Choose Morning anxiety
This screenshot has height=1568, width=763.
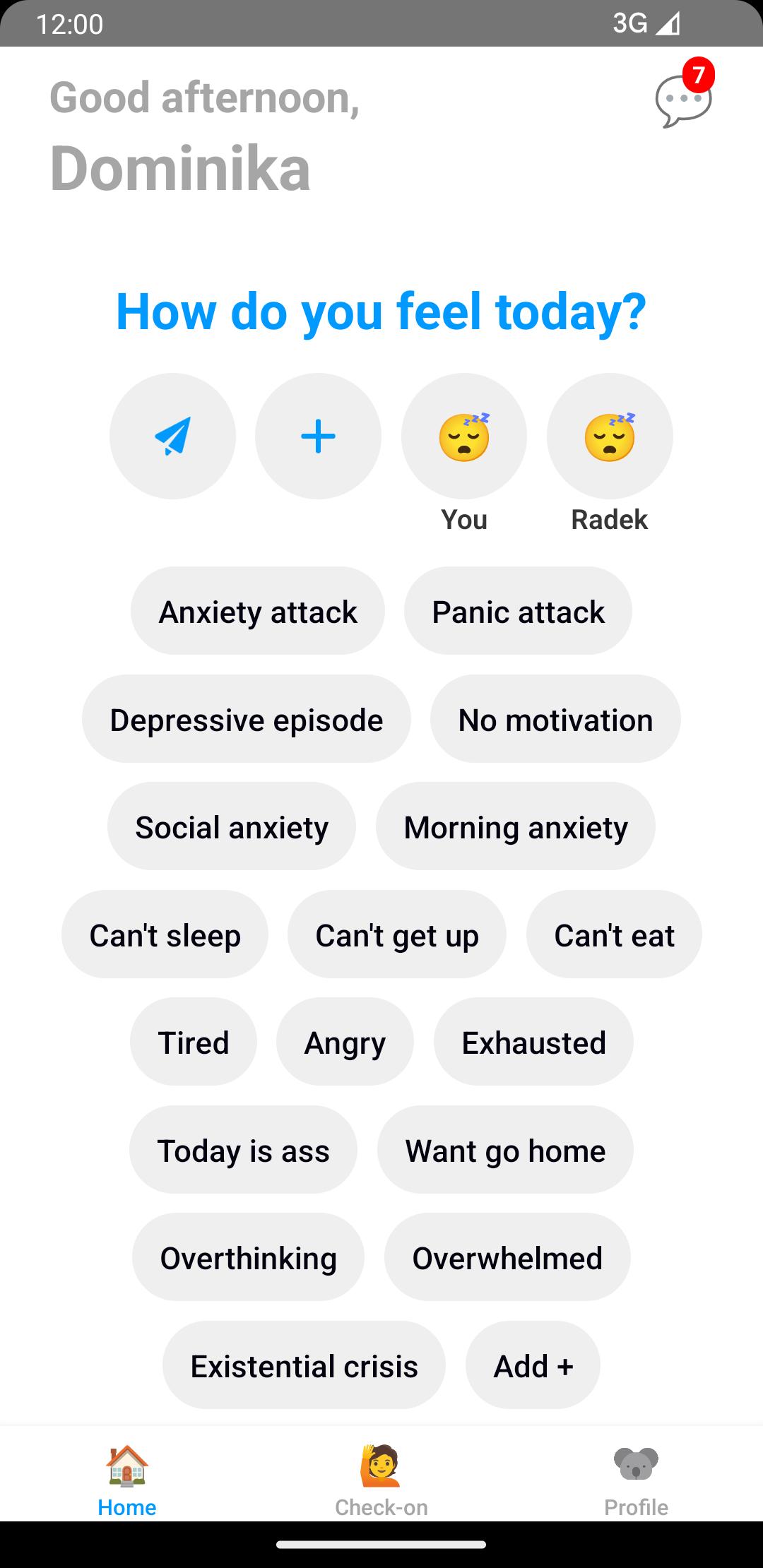click(516, 827)
